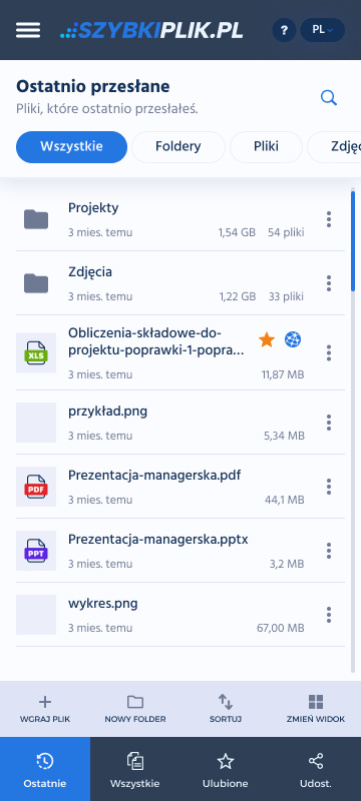Switch to the Udost. shared tab
Image resolution: width=361 pixels, height=801 pixels.
[316, 769]
